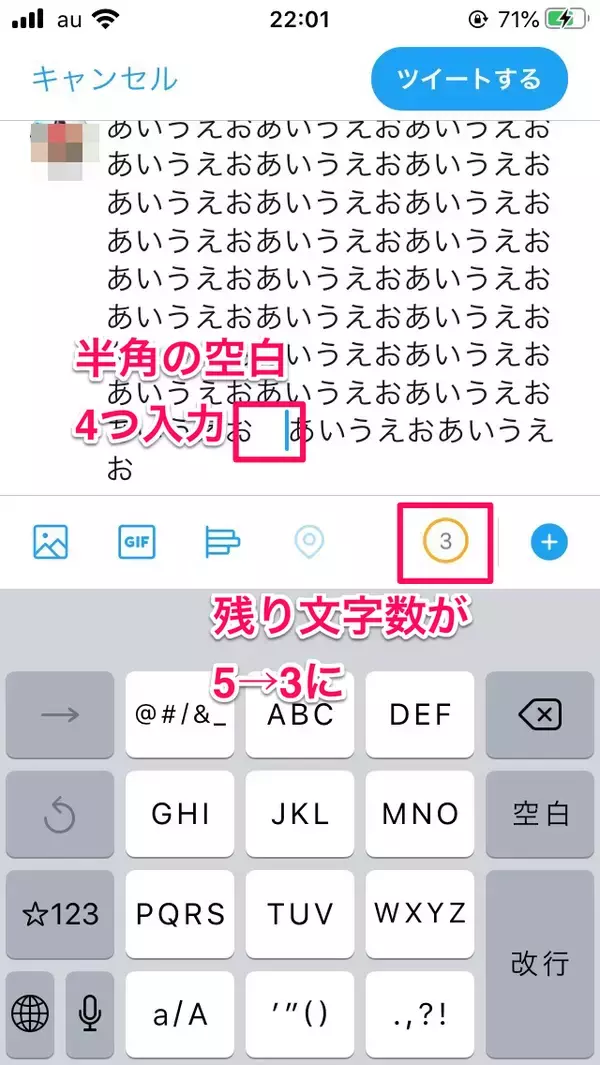Open the GIF picker
600x1065 pixels.
(136, 542)
